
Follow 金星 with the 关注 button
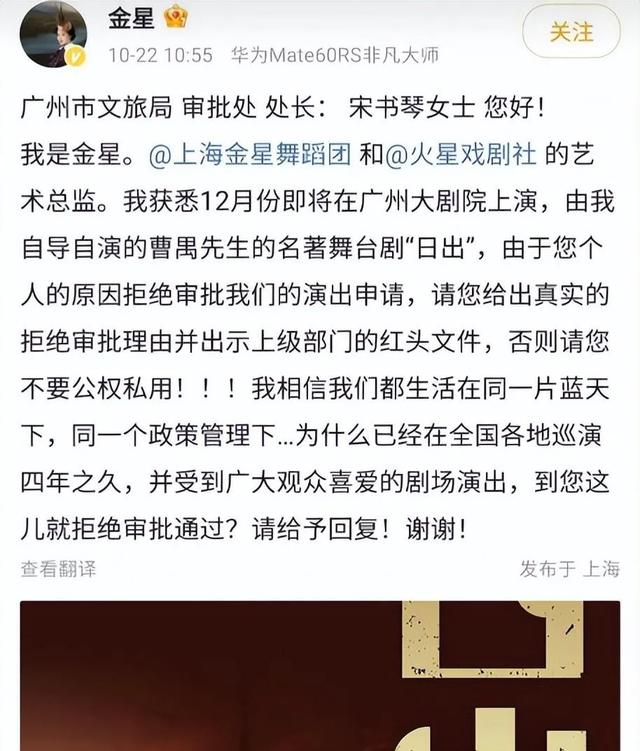pyautogui.click(x=571, y=33)
